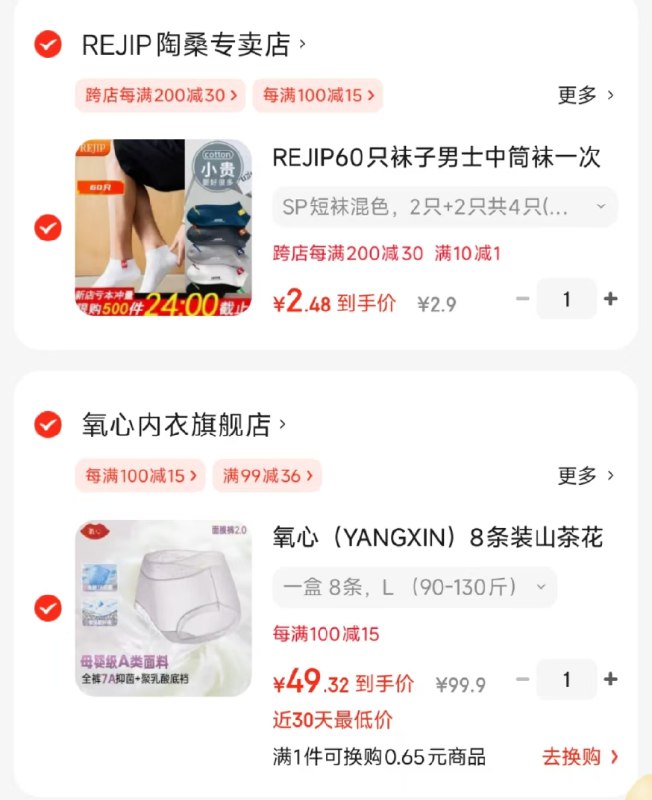Expand the SP短袜混色 variant dropdown

(x=444, y=207)
